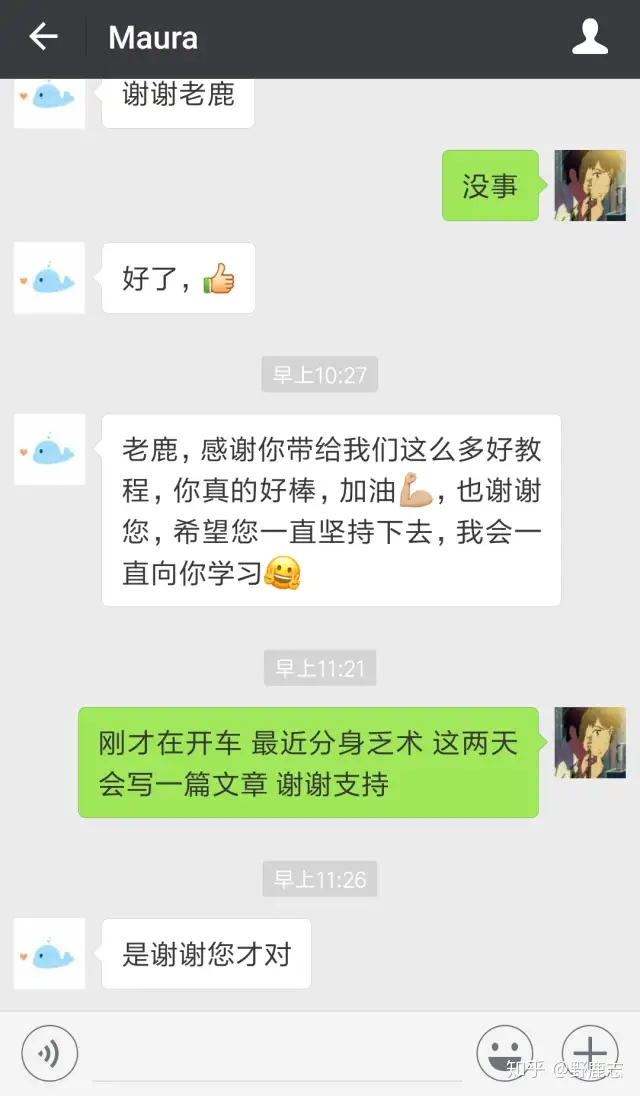This screenshot has width=640, height=1096.
Task: Tap the message text field
Action: [277, 1055]
